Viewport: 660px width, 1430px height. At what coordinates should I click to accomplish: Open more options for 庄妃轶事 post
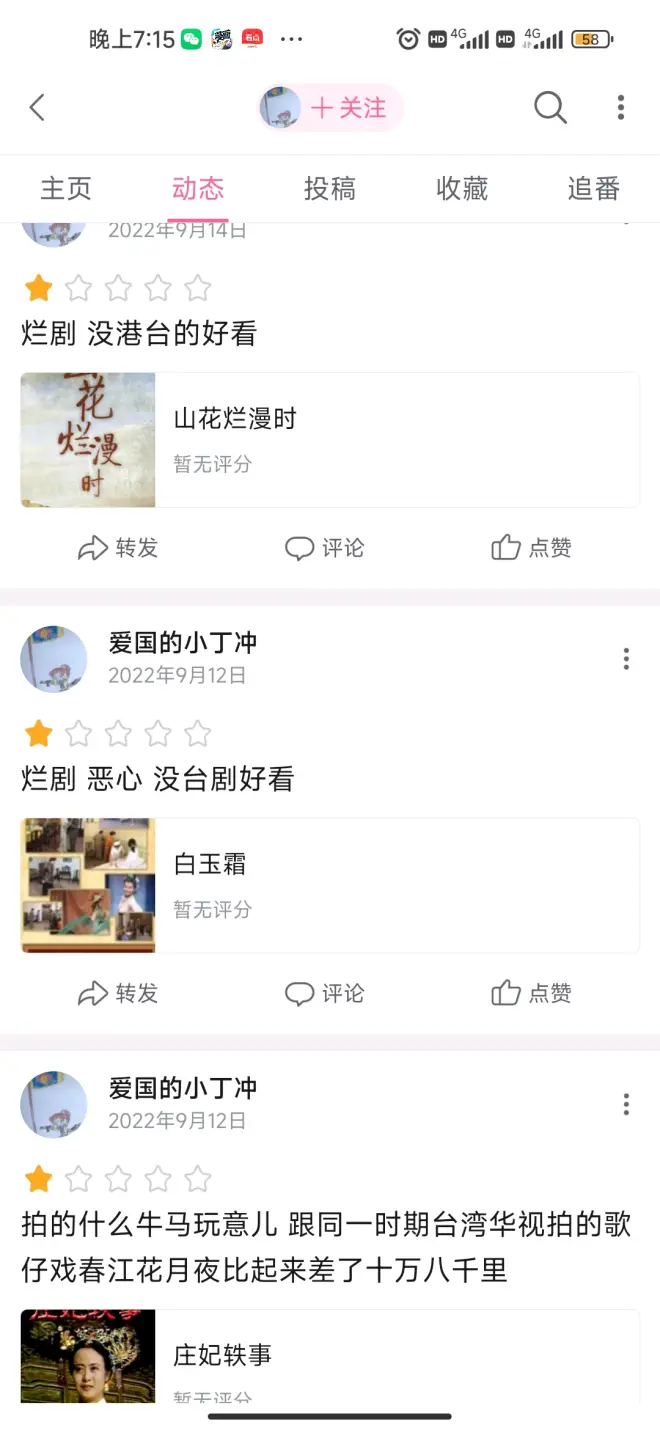[x=626, y=1104]
